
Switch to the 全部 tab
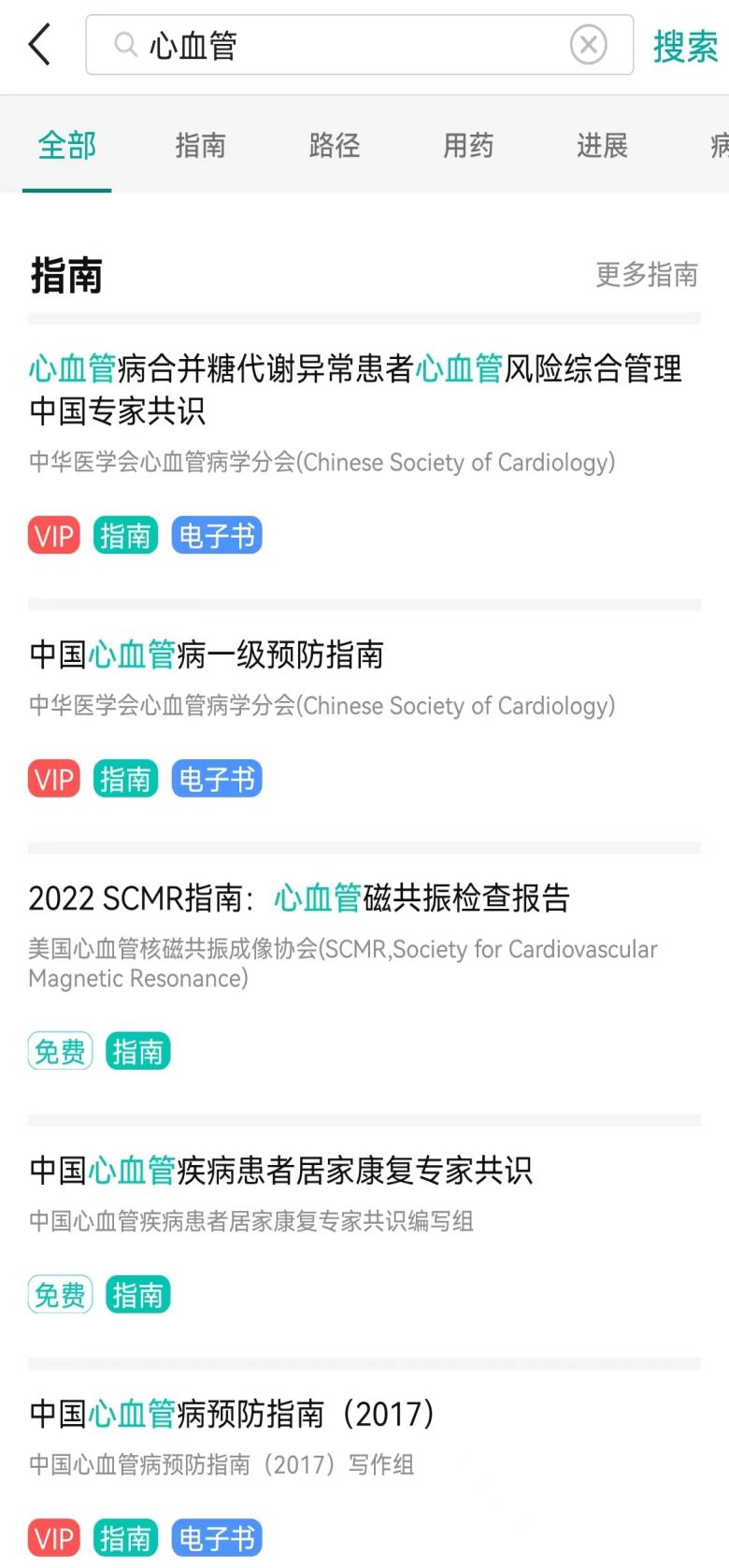(x=66, y=146)
